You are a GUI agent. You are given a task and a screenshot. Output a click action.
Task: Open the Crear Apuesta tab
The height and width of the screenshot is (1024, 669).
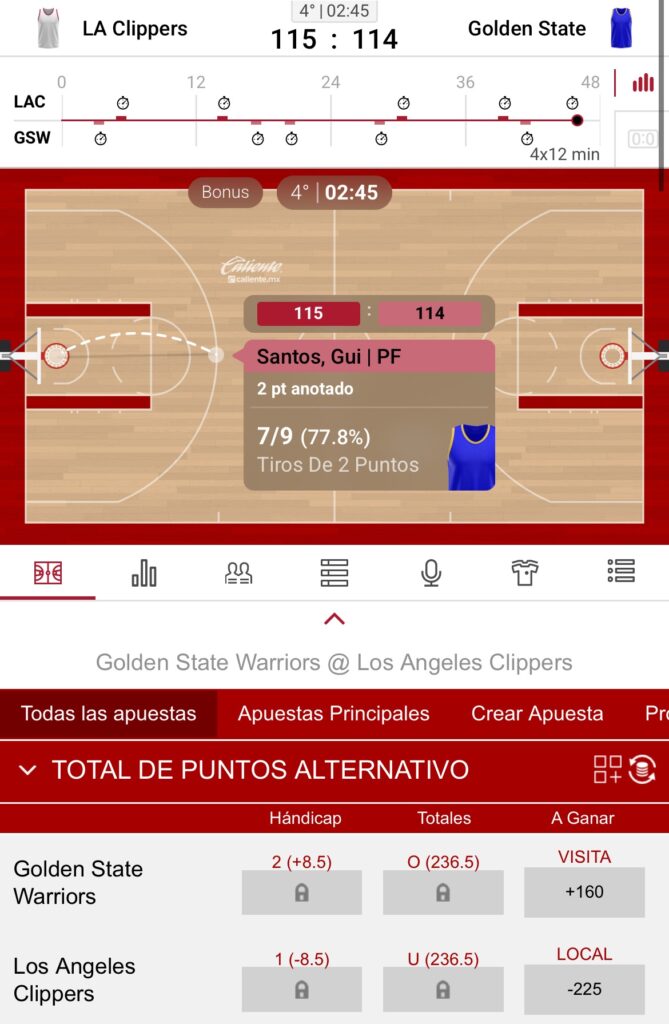point(537,714)
